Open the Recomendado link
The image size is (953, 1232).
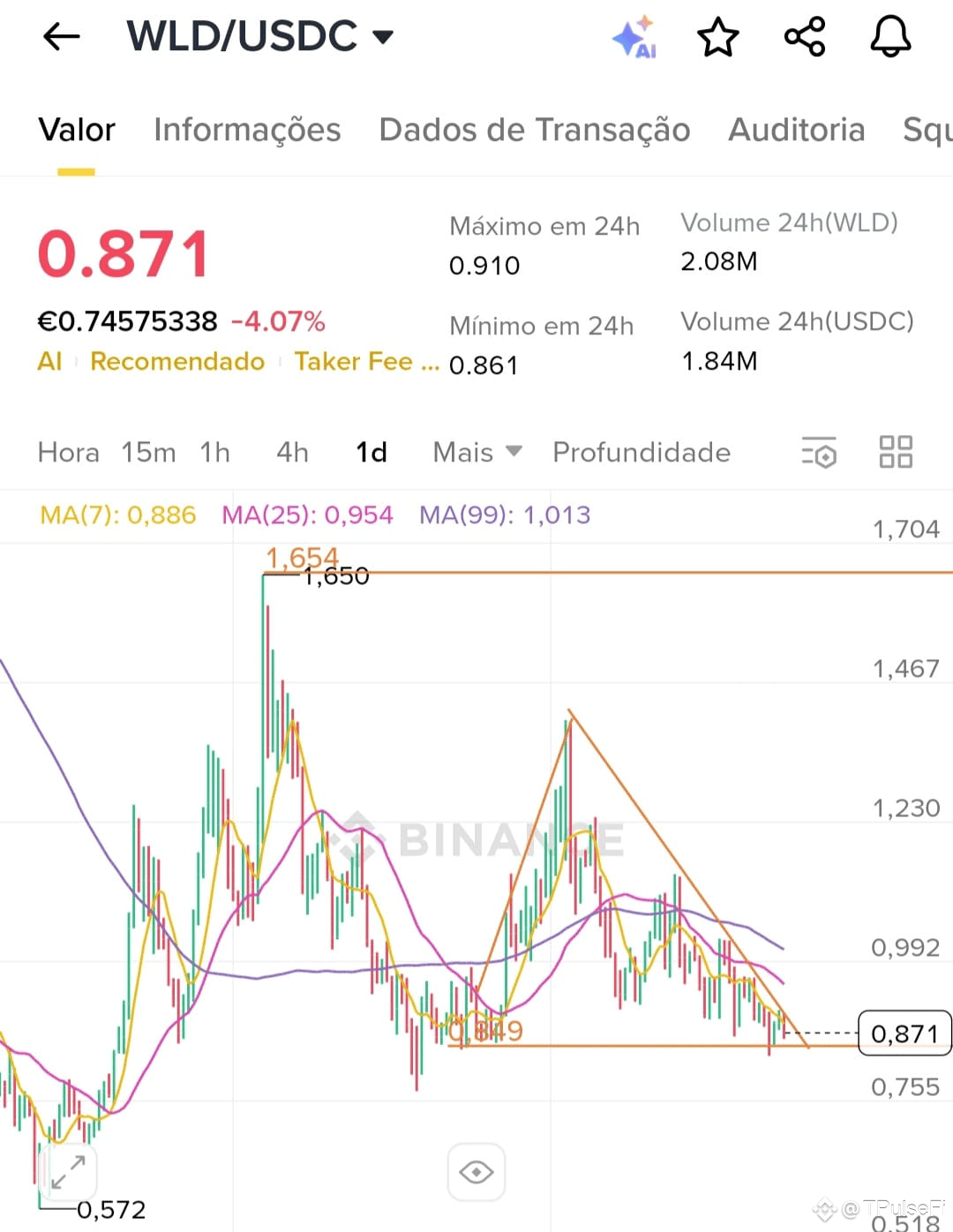tap(176, 361)
